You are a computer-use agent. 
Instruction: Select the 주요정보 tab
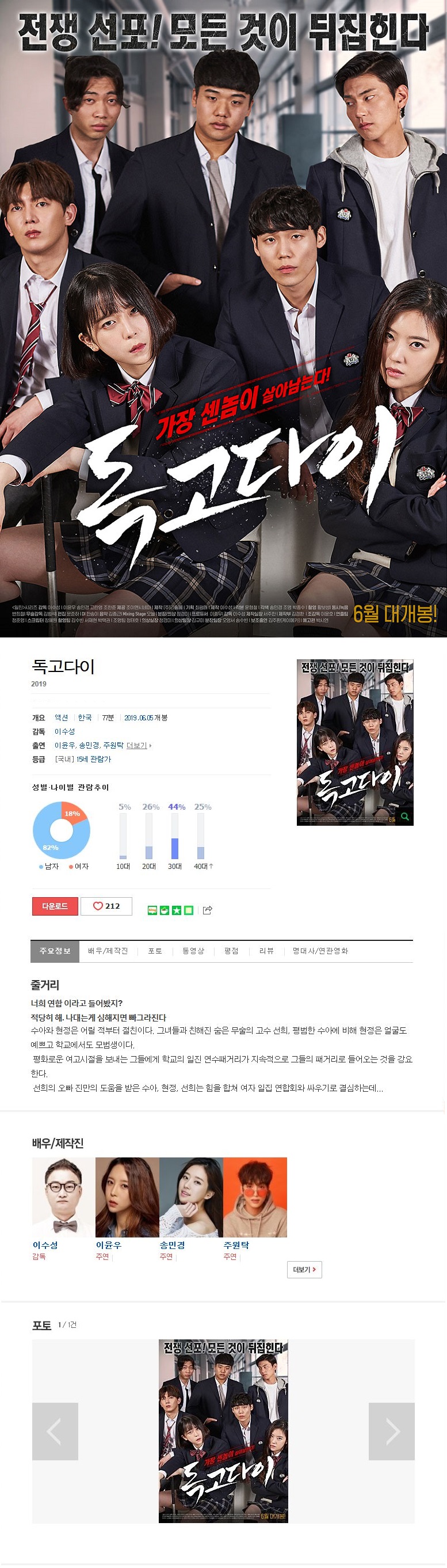tap(55, 951)
